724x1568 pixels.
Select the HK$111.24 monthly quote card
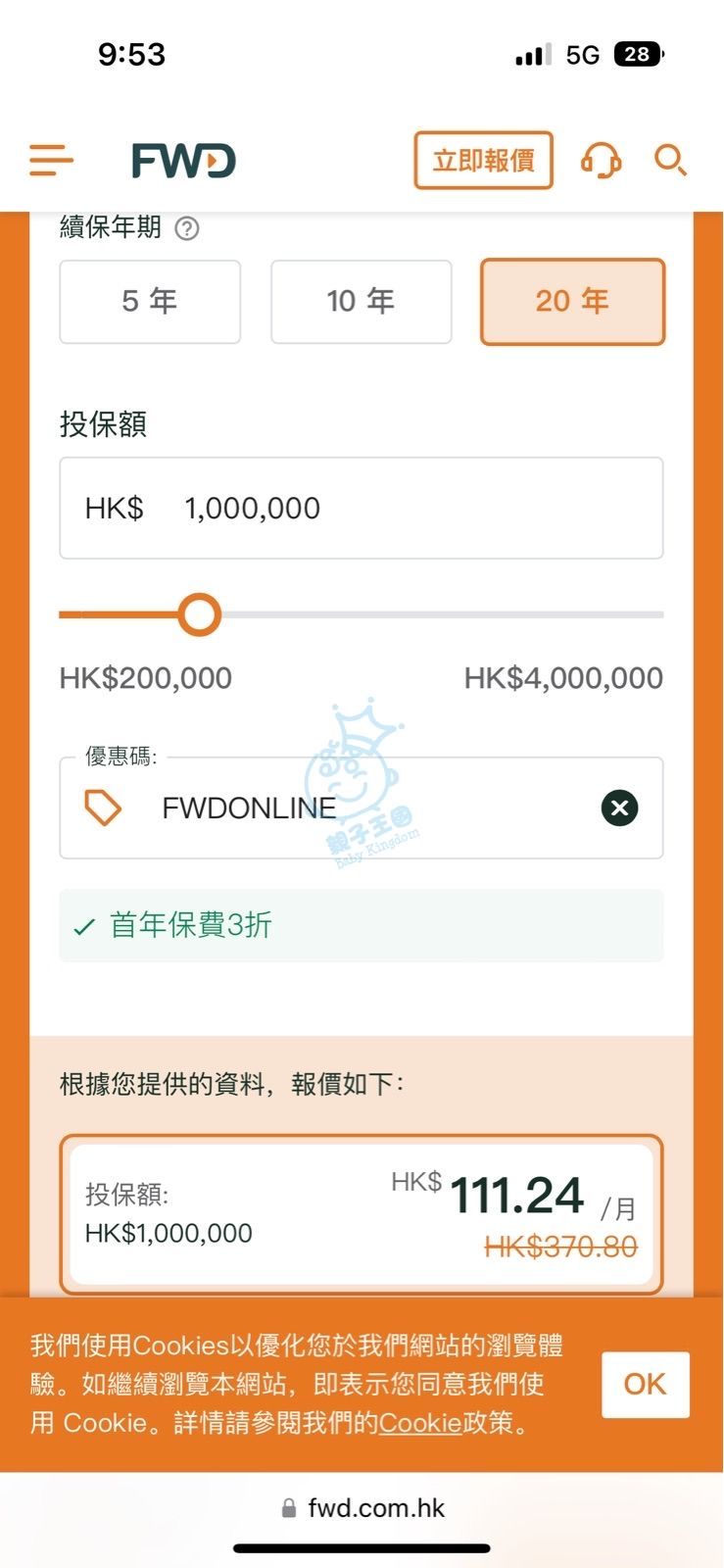coord(361,1213)
